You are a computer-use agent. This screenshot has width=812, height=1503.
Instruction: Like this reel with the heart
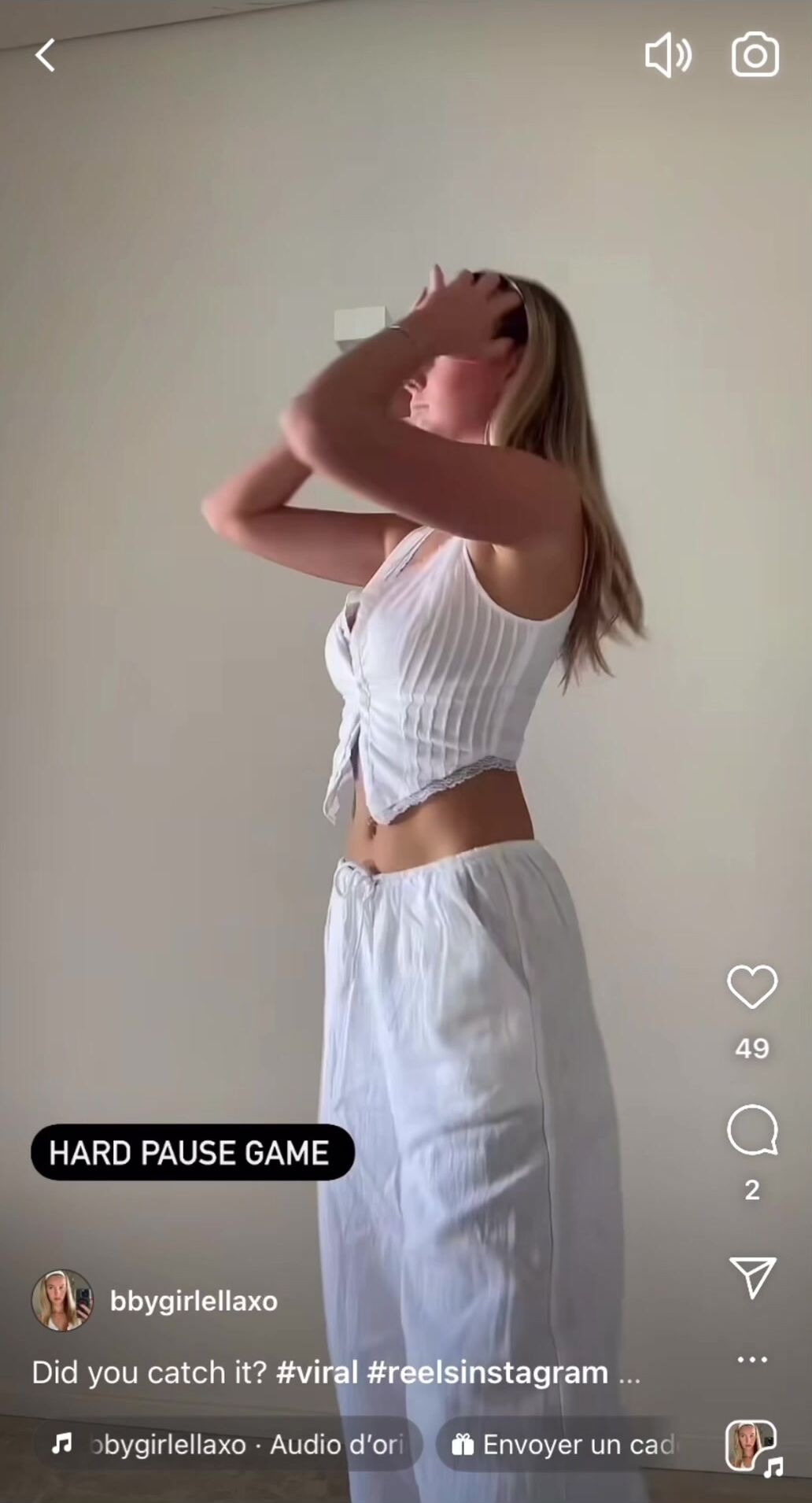[x=752, y=986]
